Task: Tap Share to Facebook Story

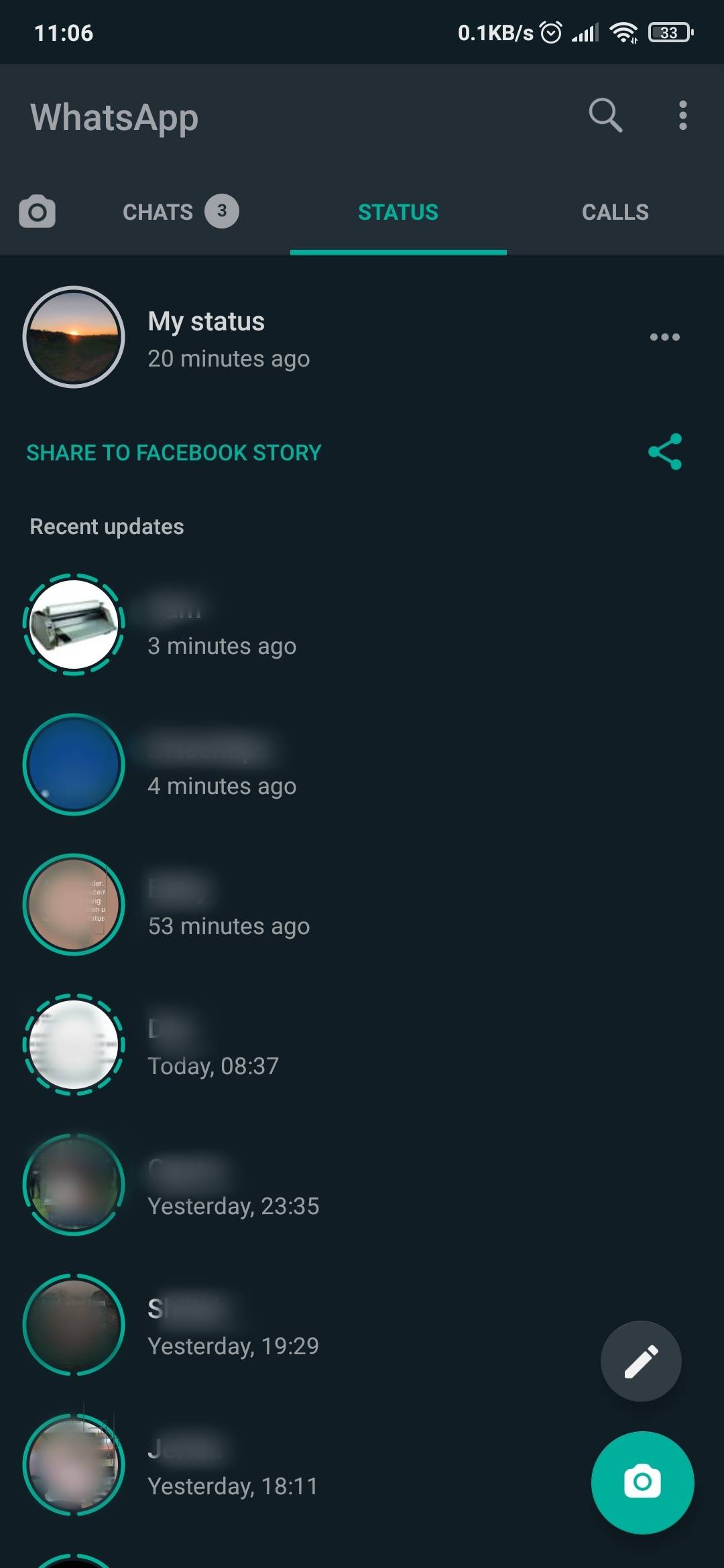Action: (x=174, y=453)
